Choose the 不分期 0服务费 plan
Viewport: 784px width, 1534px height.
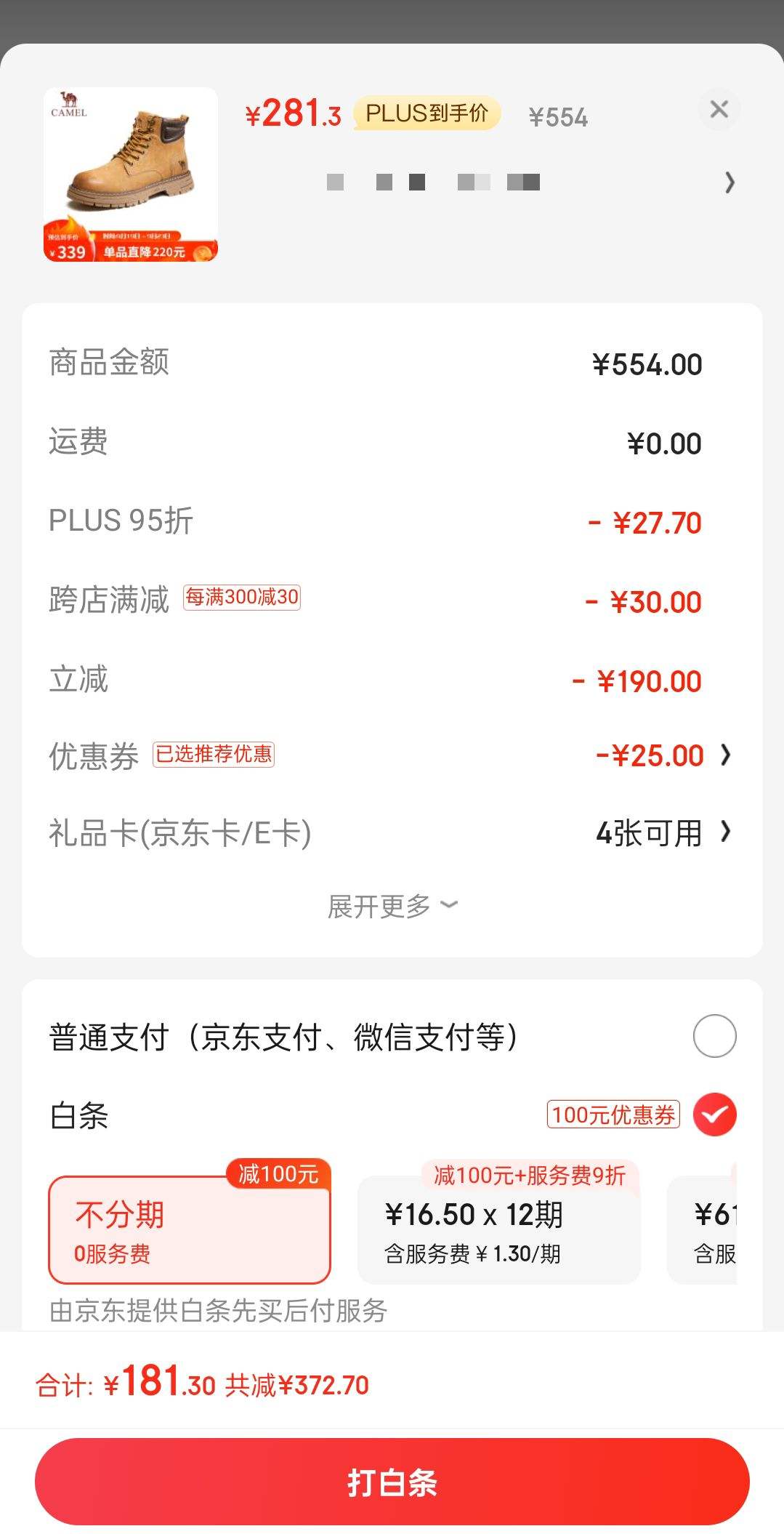190,1229
